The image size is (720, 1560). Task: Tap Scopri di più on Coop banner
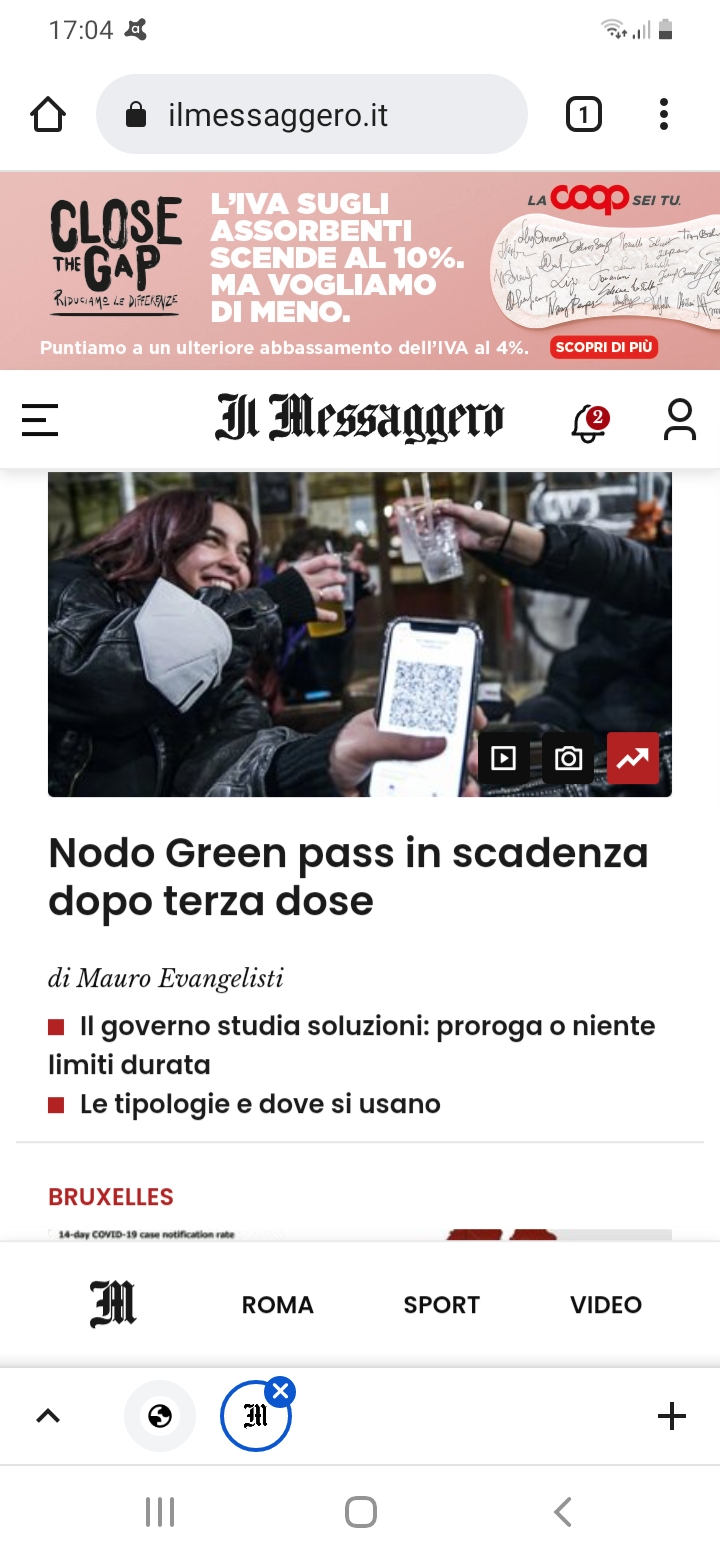pos(603,347)
